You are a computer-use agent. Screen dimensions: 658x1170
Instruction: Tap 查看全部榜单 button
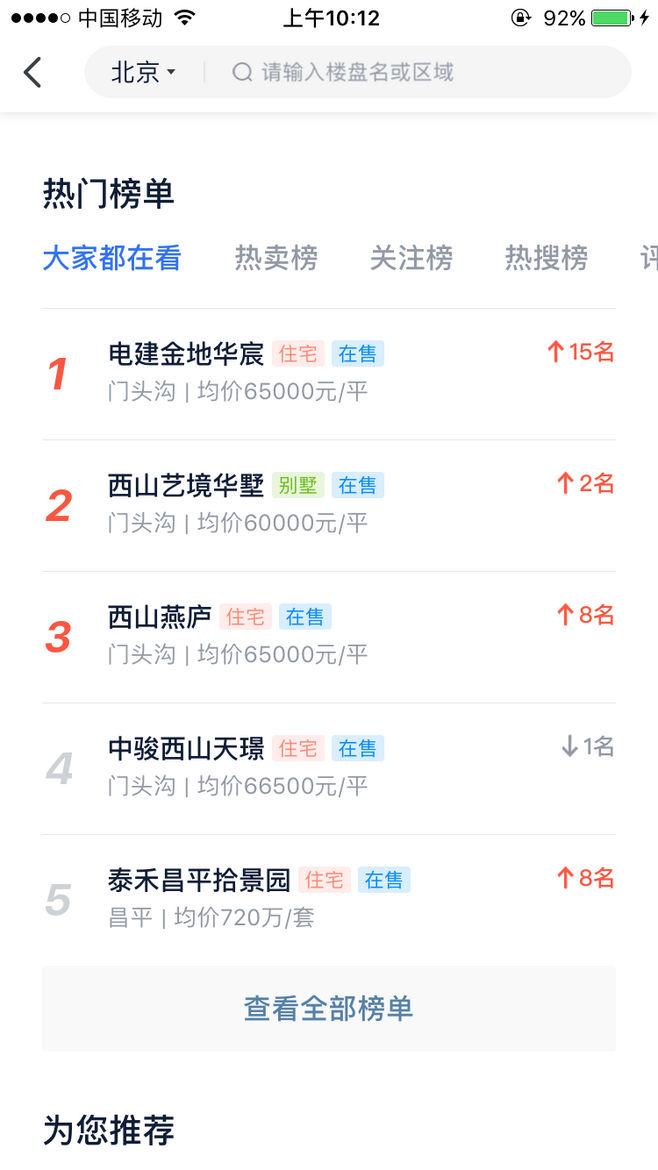pos(329,1009)
